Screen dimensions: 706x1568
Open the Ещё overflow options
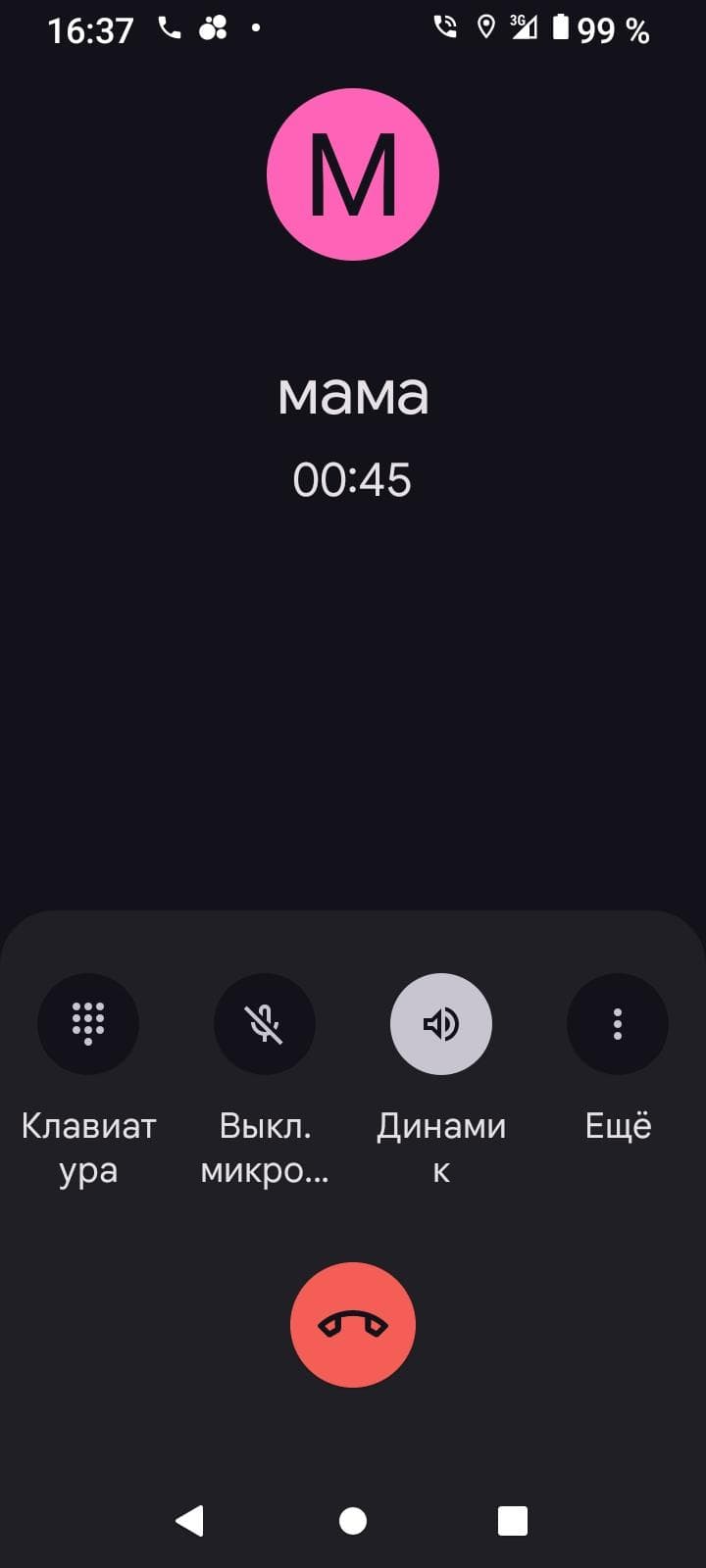pos(618,1024)
